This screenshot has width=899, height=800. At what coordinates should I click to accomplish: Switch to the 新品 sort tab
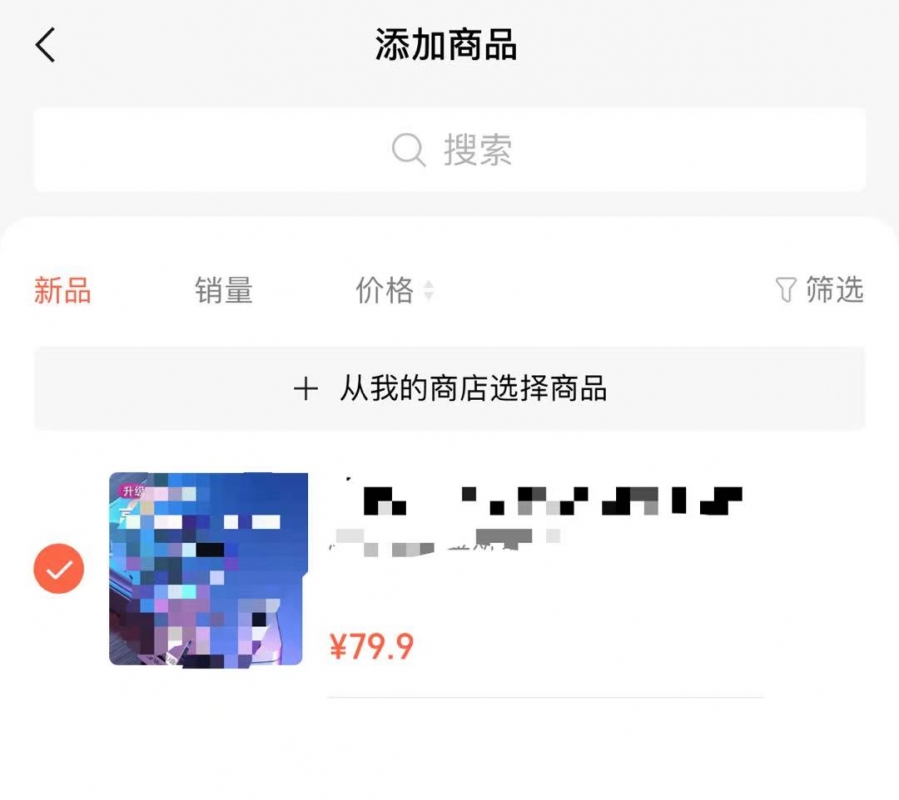[62, 291]
